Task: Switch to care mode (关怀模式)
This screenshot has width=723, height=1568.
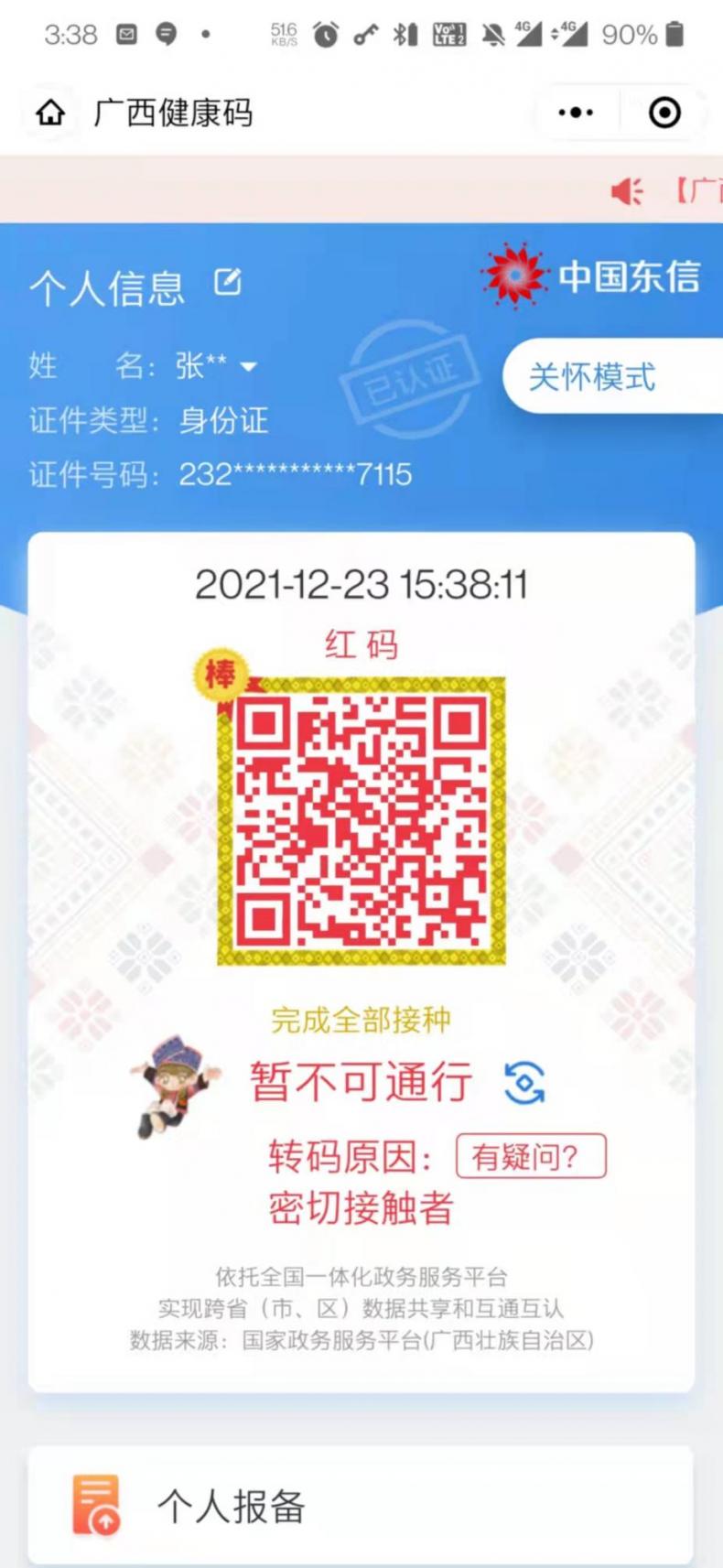Action: coord(593,377)
